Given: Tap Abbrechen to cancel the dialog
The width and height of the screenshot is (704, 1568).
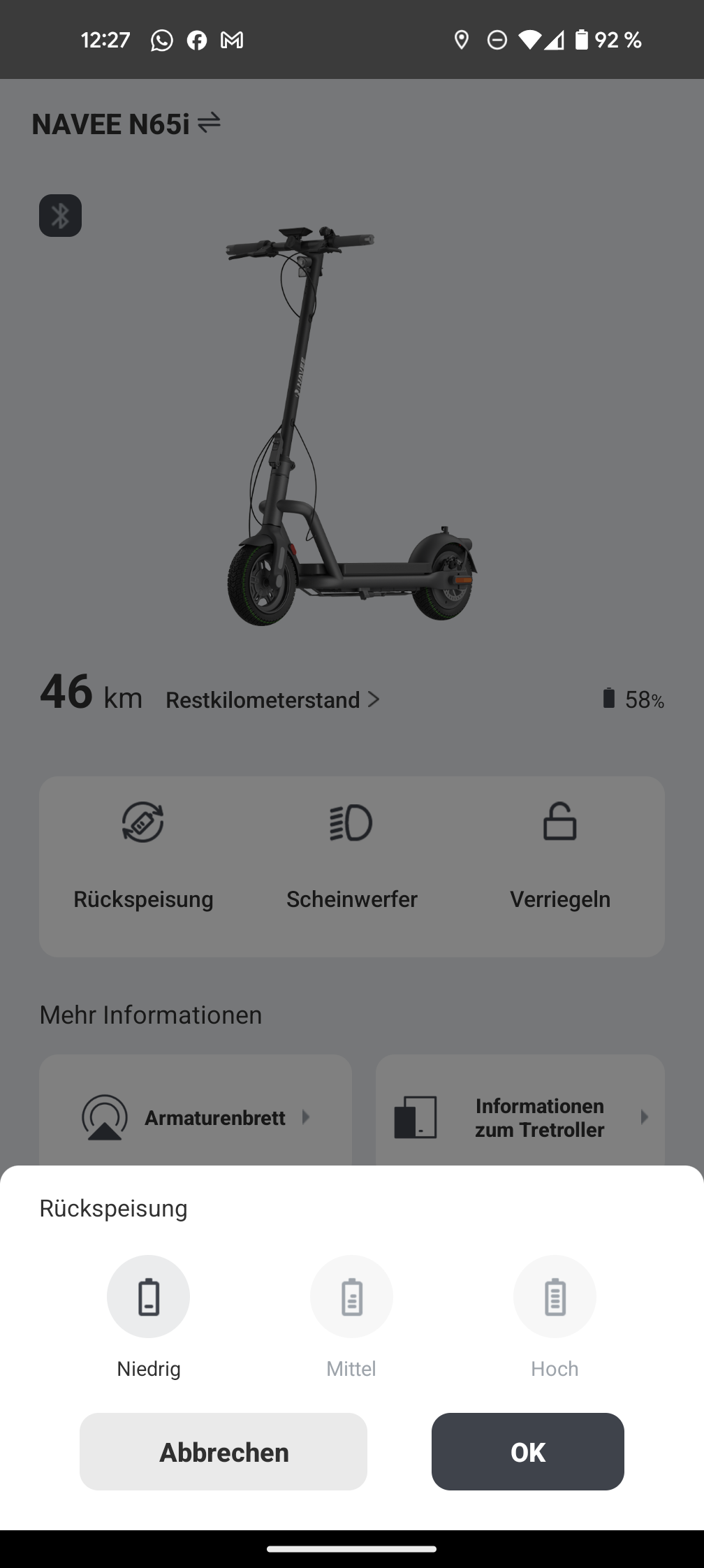Looking at the screenshot, I should pos(223,1452).
